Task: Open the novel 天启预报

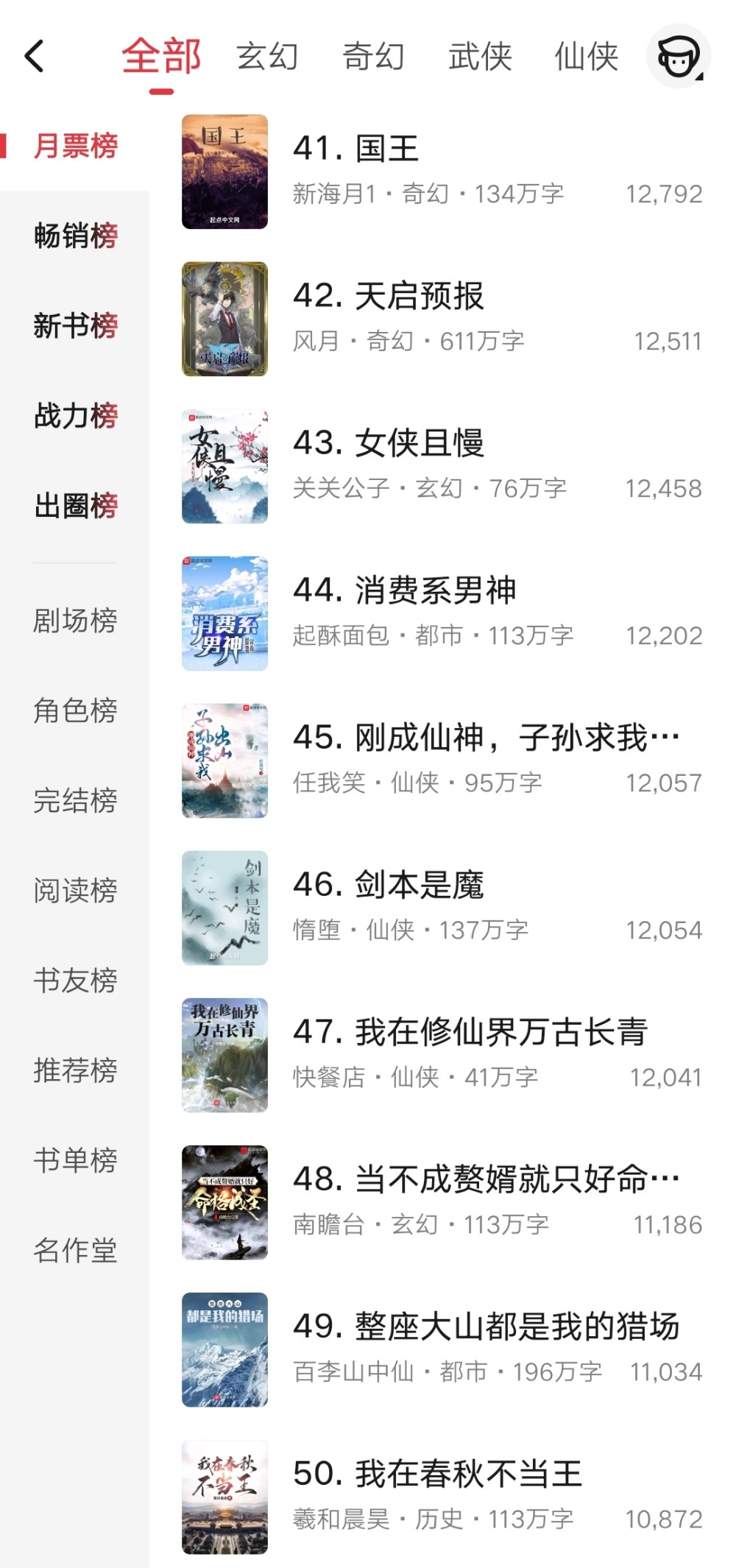Action: (x=442, y=319)
